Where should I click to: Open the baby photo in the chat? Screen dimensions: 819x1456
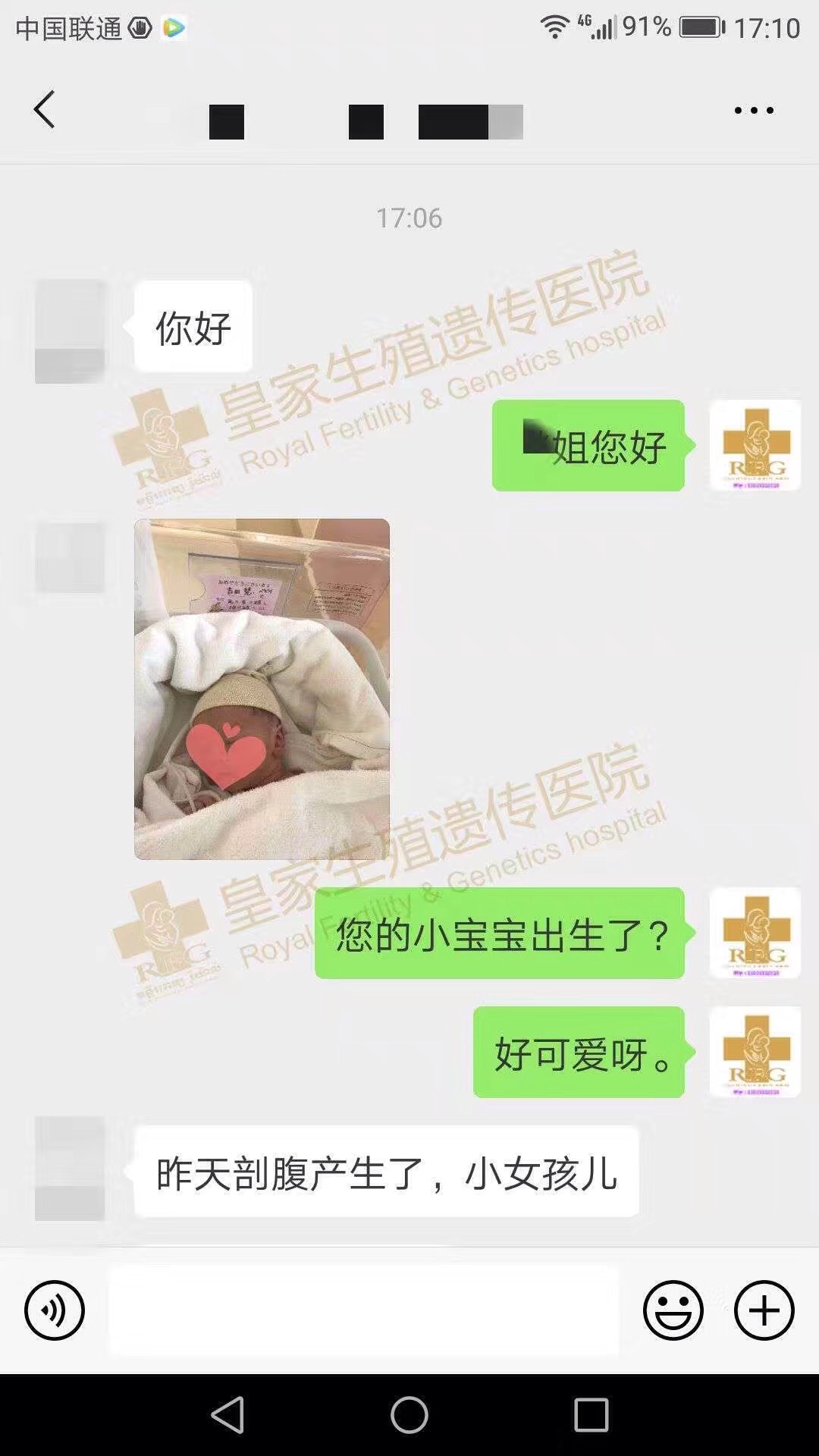(262, 689)
